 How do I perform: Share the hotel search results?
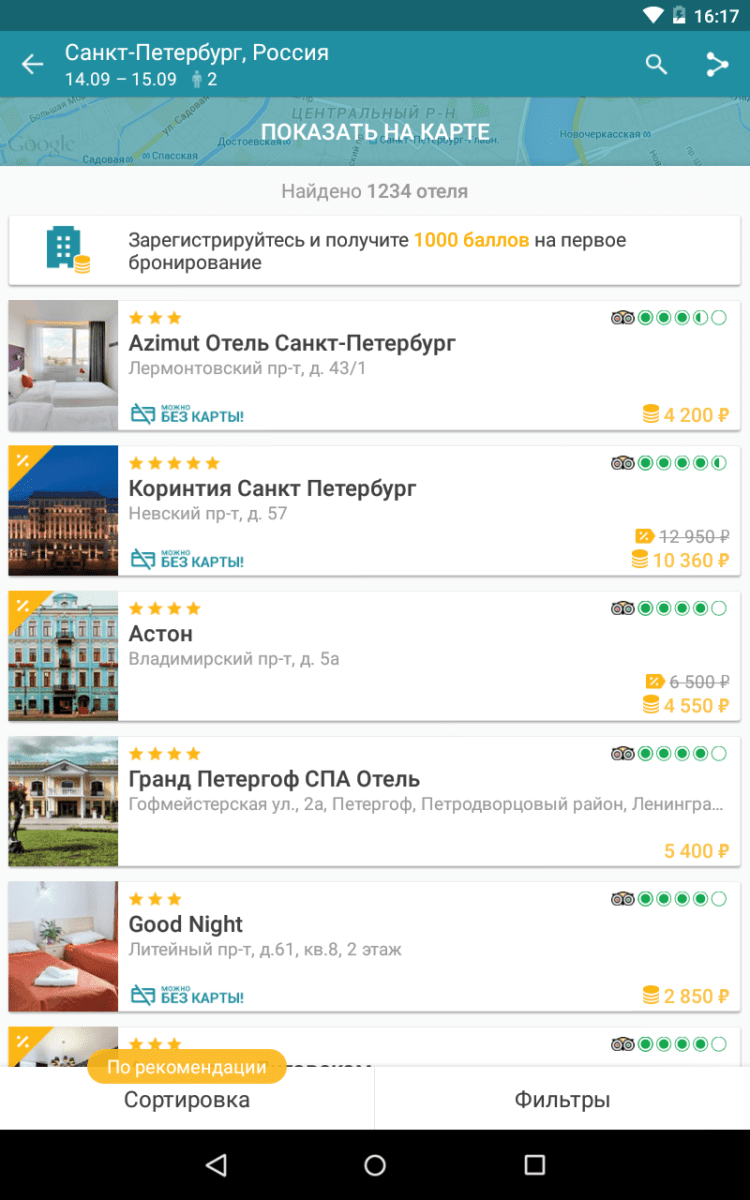coord(717,65)
